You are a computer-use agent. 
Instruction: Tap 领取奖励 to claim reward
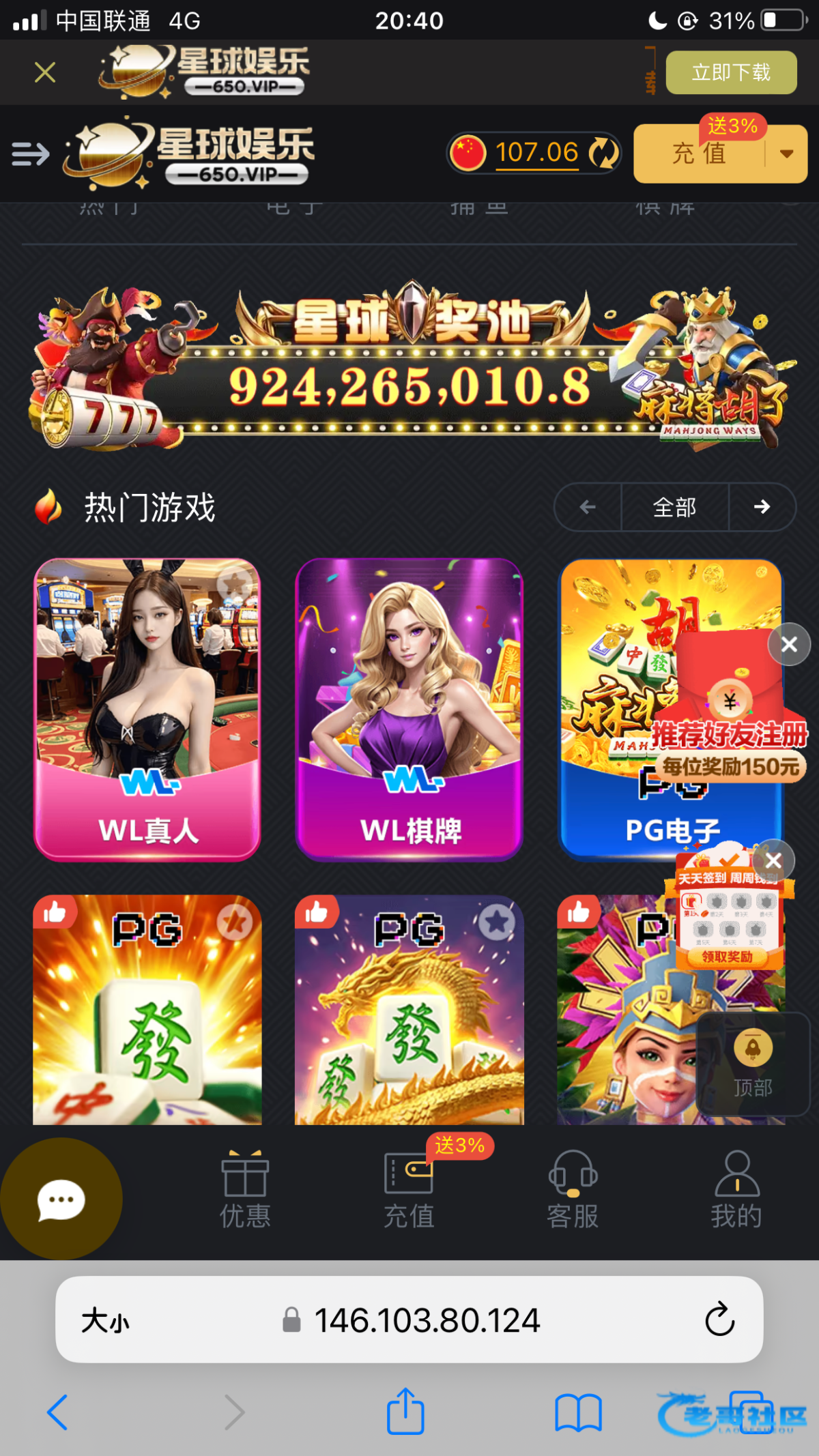[x=728, y=957]
